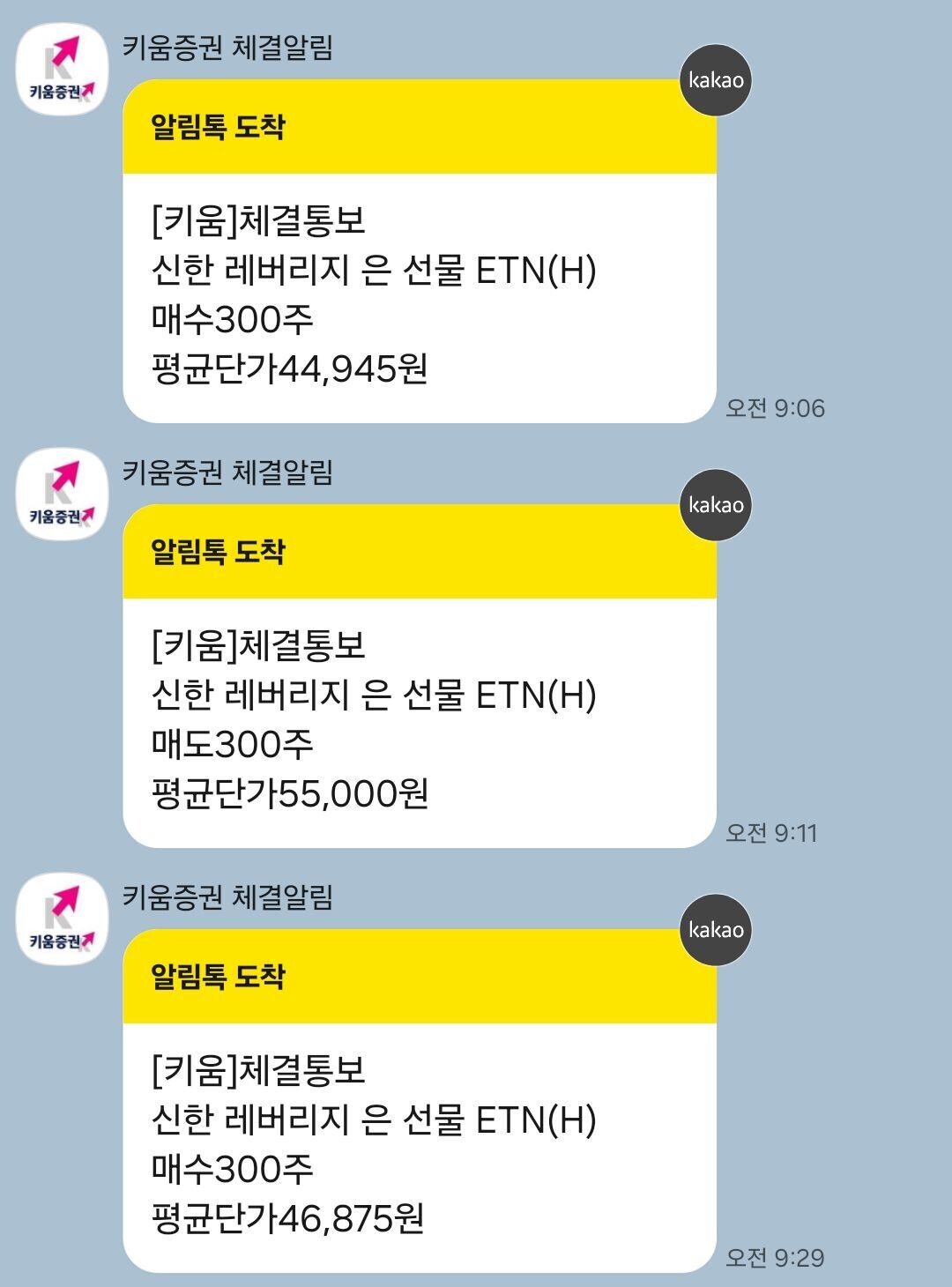This screenshot has height=1287, width=952.
Task: Tap Kiwoom avatar beside the 46,875원 message
Action: pos(62,919)
